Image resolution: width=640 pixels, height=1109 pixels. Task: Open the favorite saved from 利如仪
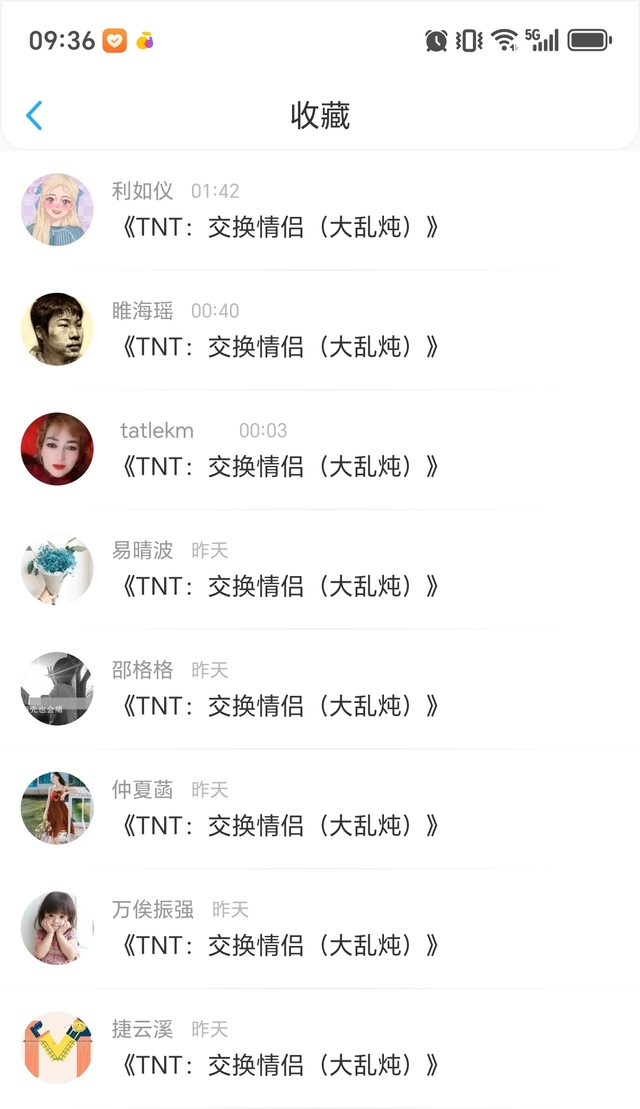click(x=280, y=227)
